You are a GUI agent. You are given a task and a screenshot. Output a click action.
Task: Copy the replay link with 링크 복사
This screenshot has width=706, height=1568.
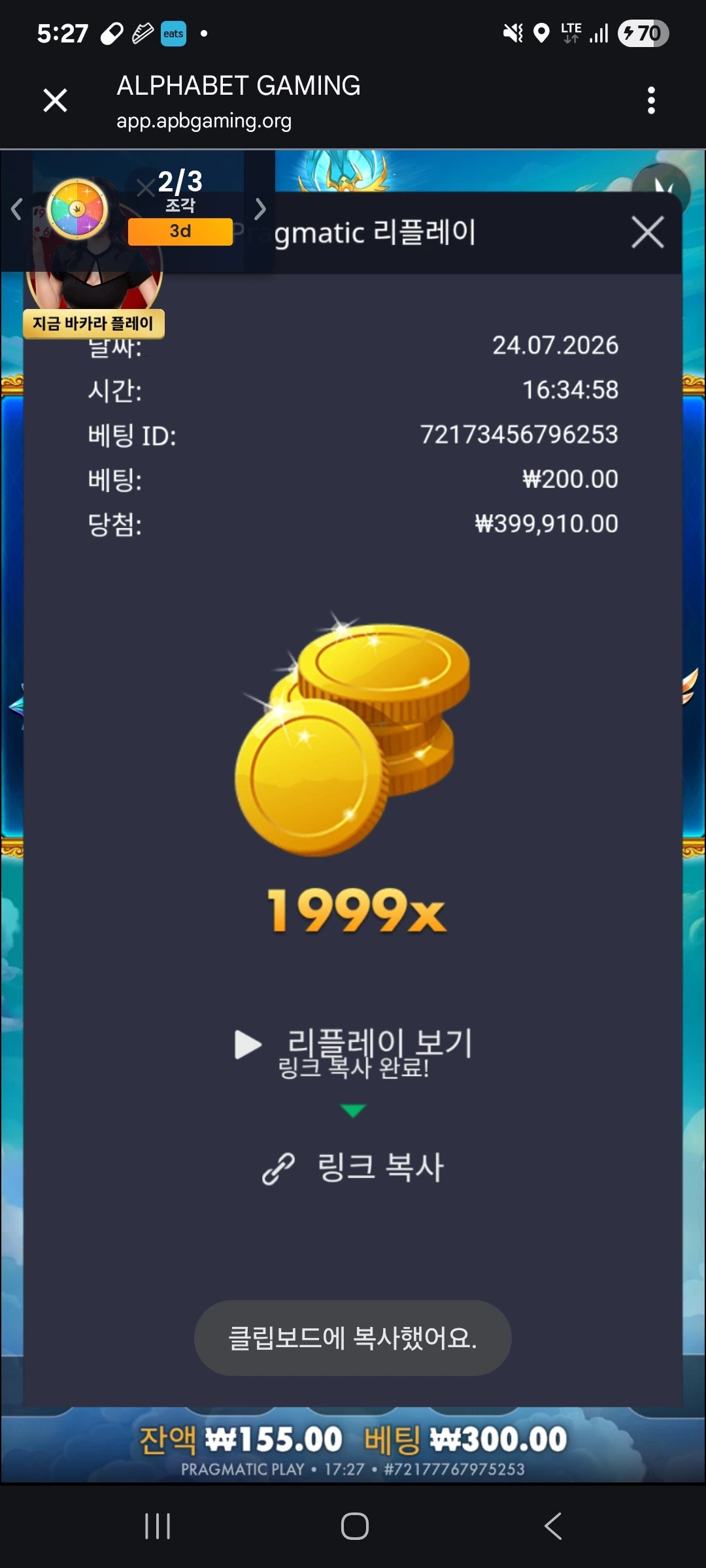(x=354, y=1168)
